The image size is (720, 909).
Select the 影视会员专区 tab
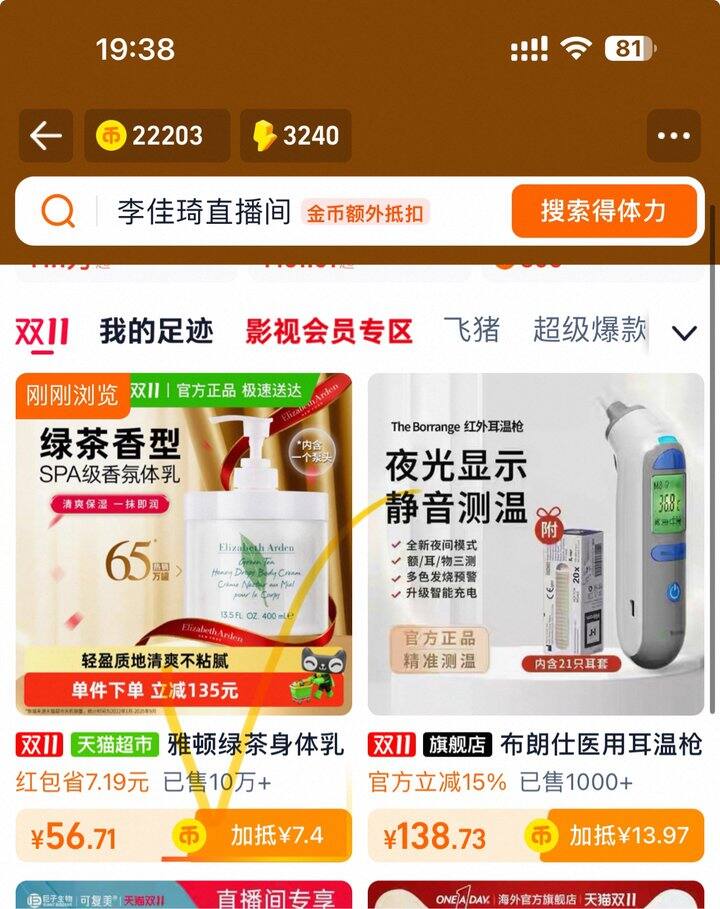329,331
